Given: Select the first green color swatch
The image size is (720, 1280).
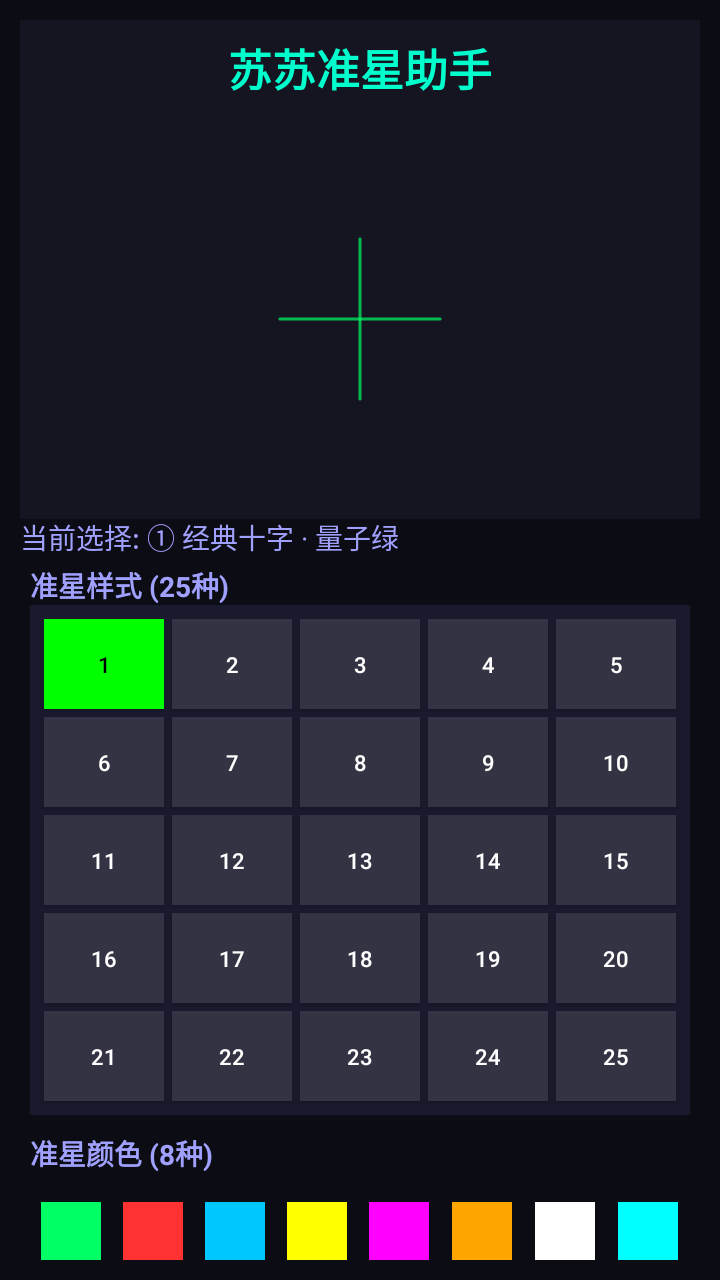Looking at the screenshot, I should click(x=71, y=1228).
